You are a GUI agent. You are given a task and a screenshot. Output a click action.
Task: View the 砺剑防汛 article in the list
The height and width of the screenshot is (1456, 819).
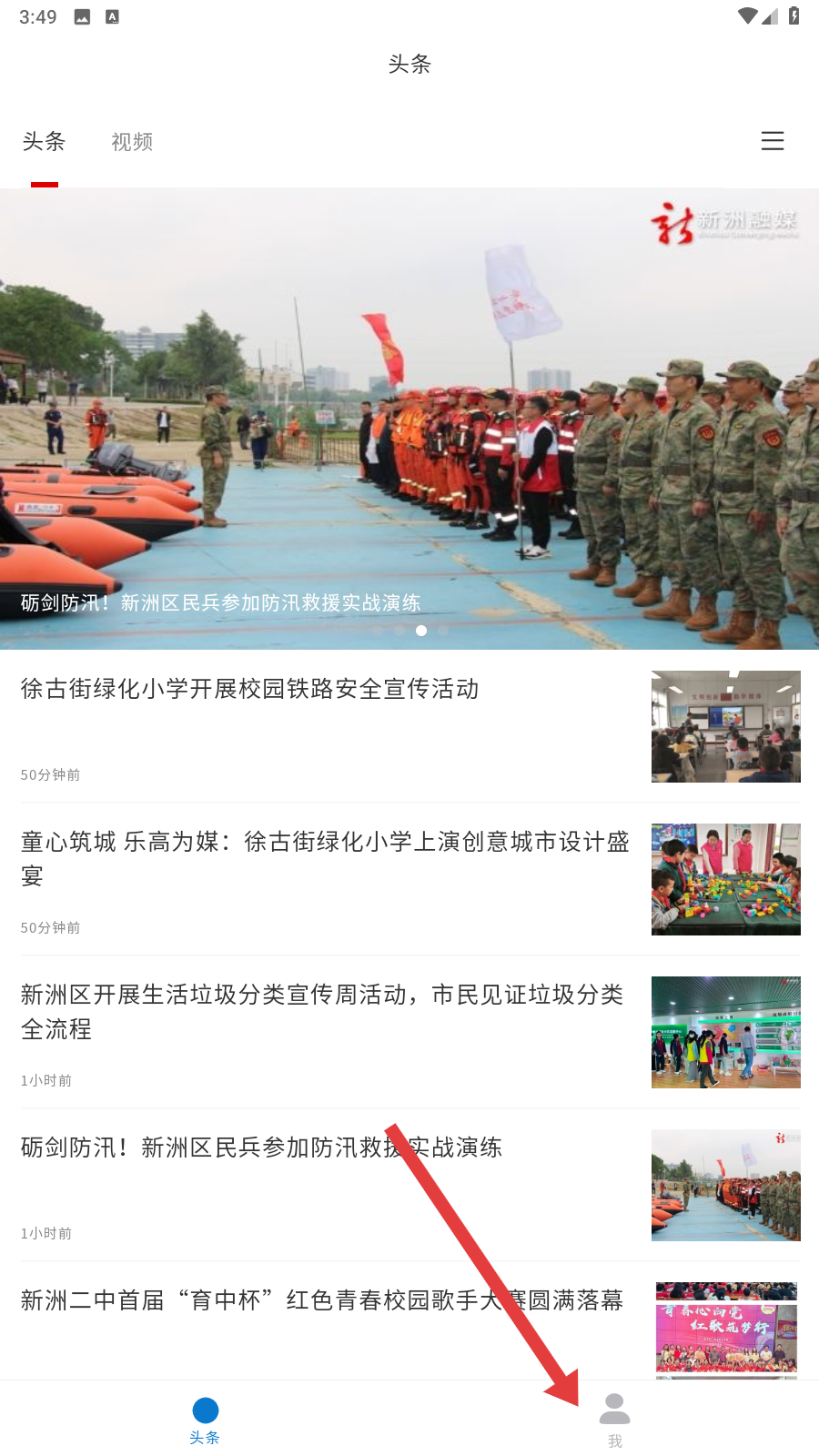[x=409, y=1185]
